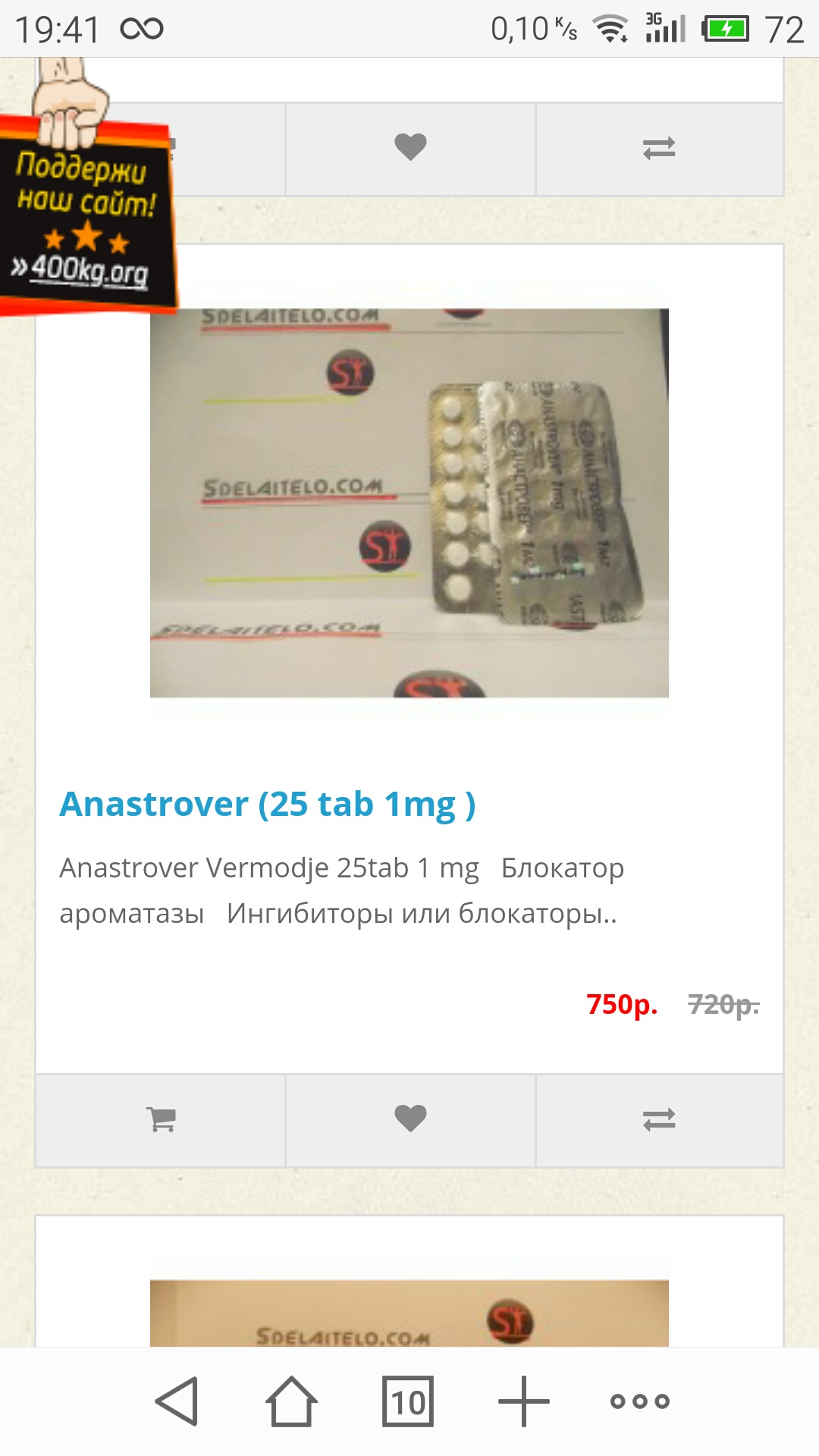
Task: Toggle the heart wishlist icon below the price
Action: pos(409,1119)
